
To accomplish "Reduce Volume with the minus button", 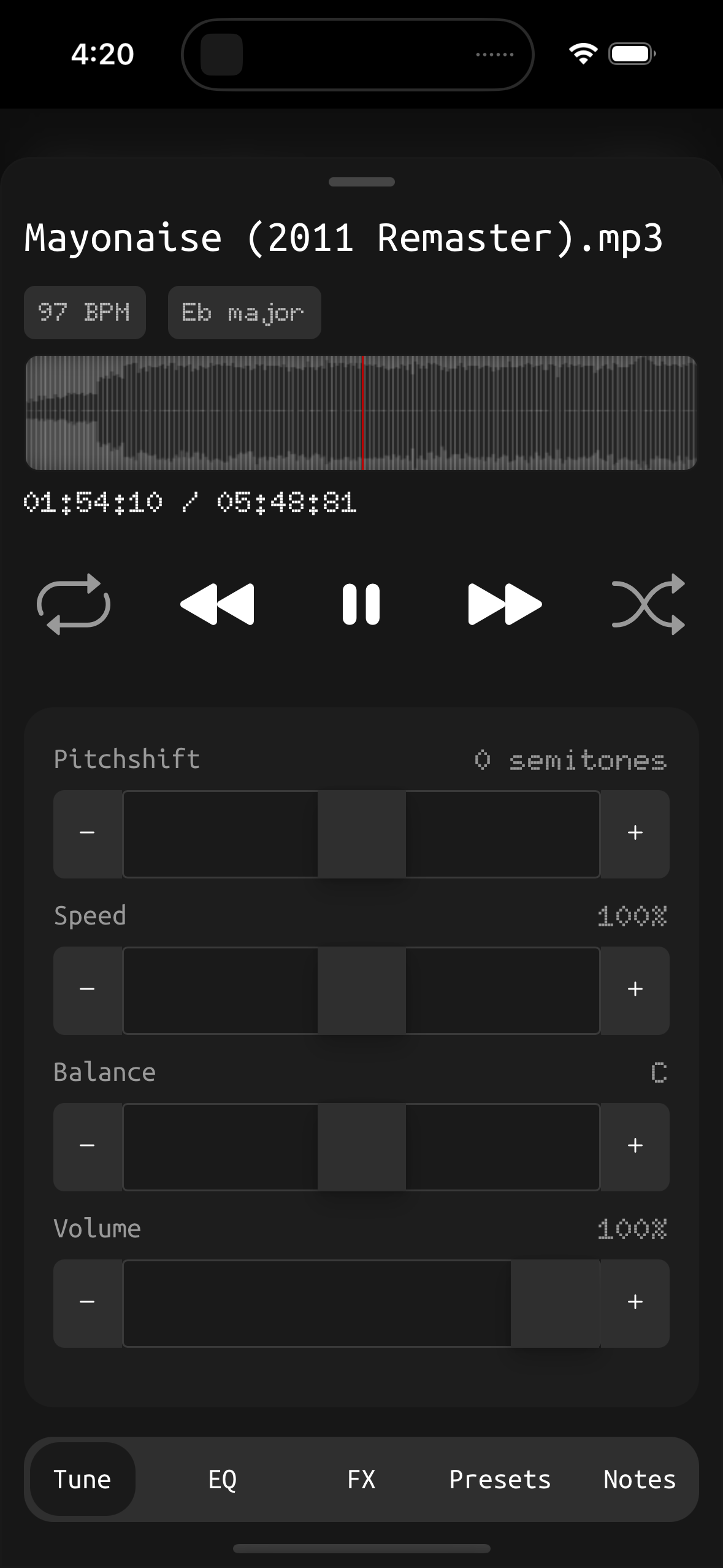I will 88,1303.
